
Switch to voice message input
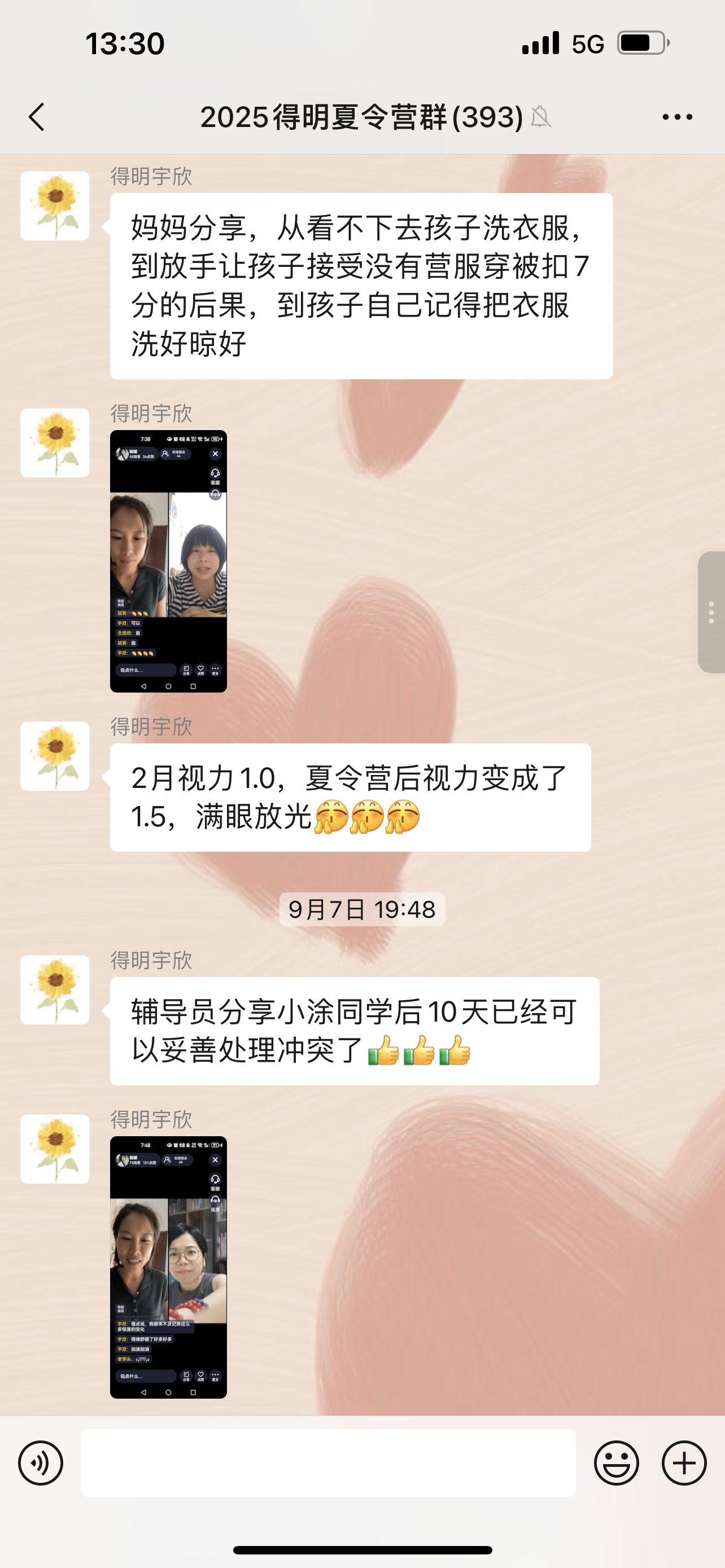point(41,1462)
